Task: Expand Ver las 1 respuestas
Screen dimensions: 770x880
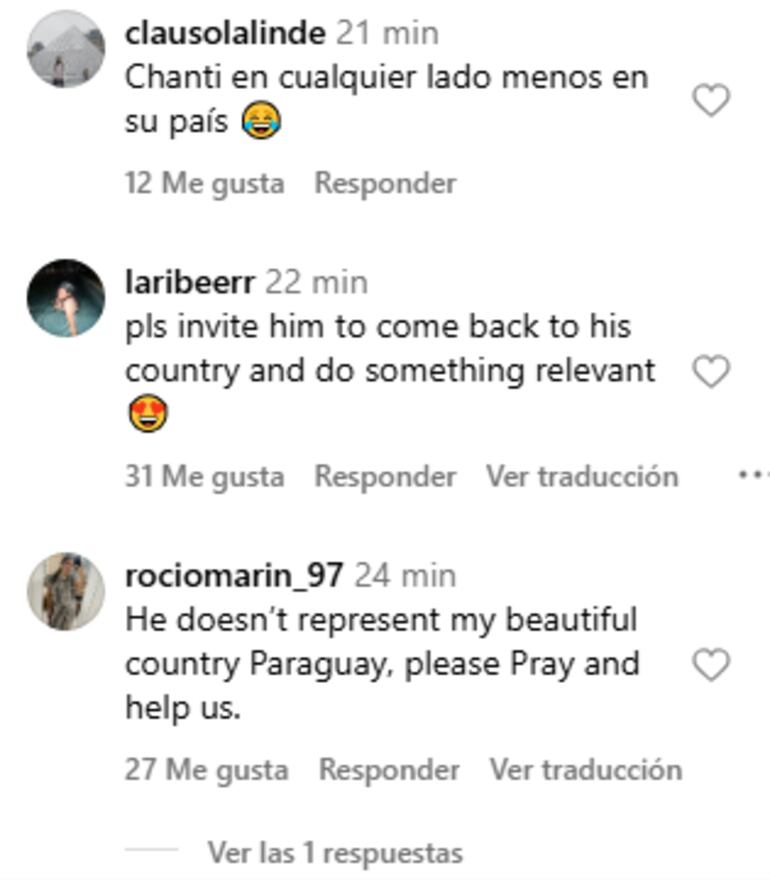Action: pyautogui.click(x=334, y=853)
